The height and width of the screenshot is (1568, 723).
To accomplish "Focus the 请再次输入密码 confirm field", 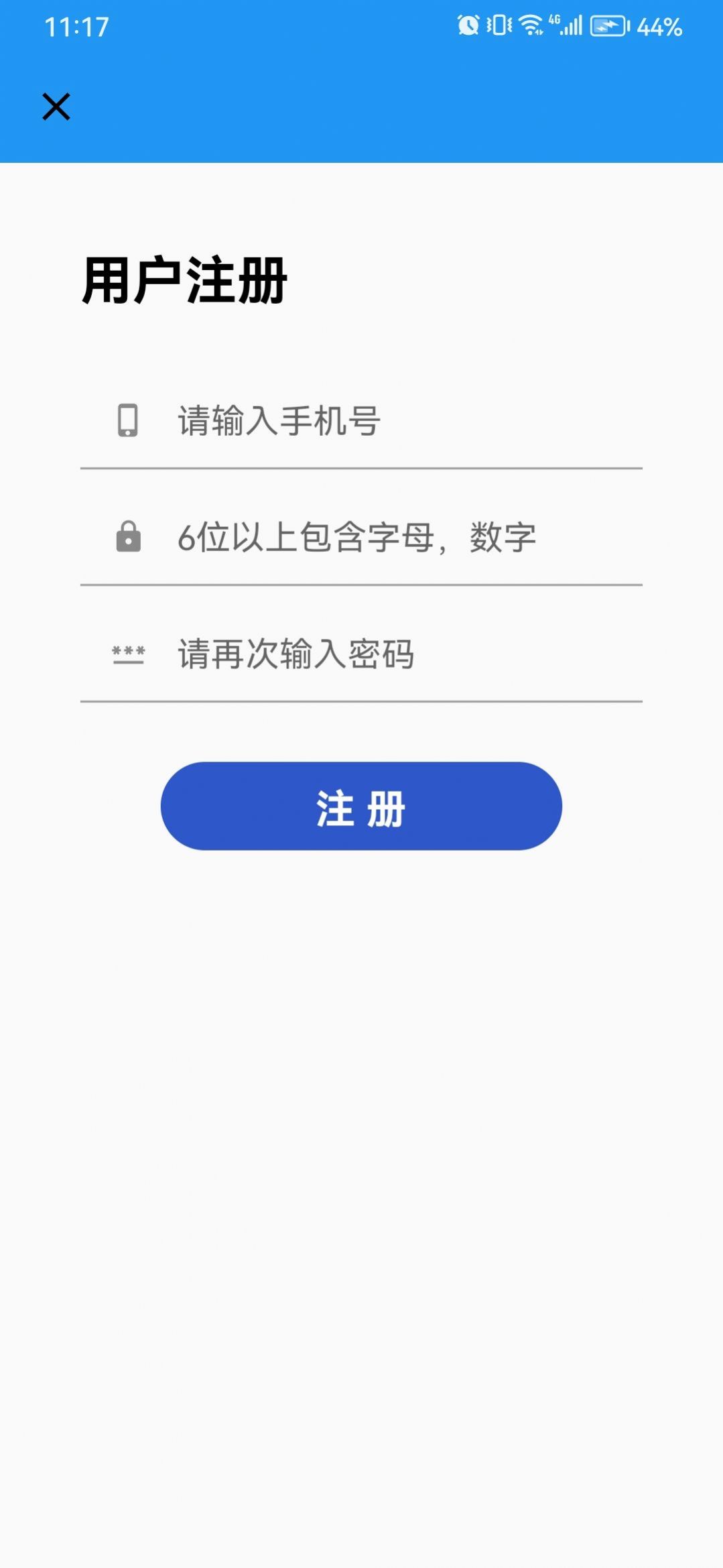I will tap(362, 655).
